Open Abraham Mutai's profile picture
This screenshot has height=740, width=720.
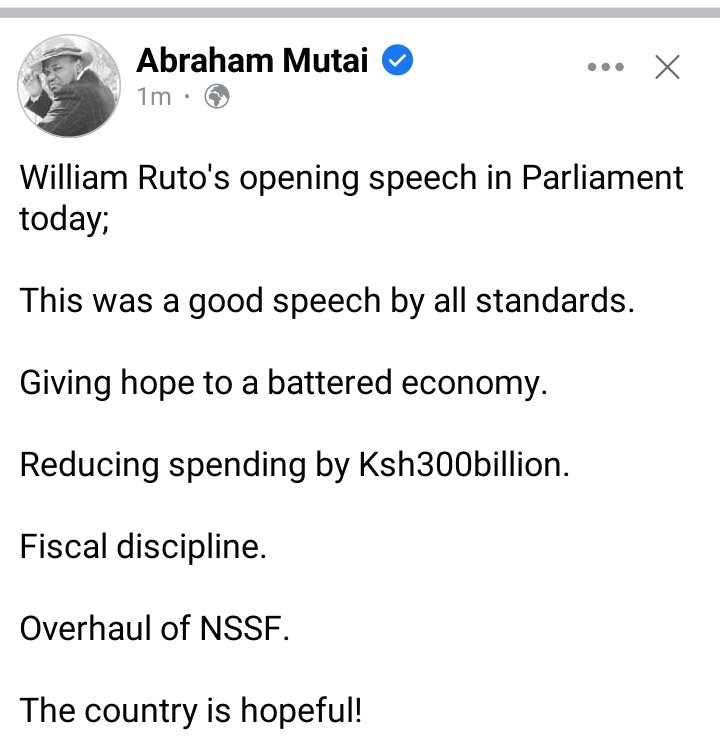point(69,85)
